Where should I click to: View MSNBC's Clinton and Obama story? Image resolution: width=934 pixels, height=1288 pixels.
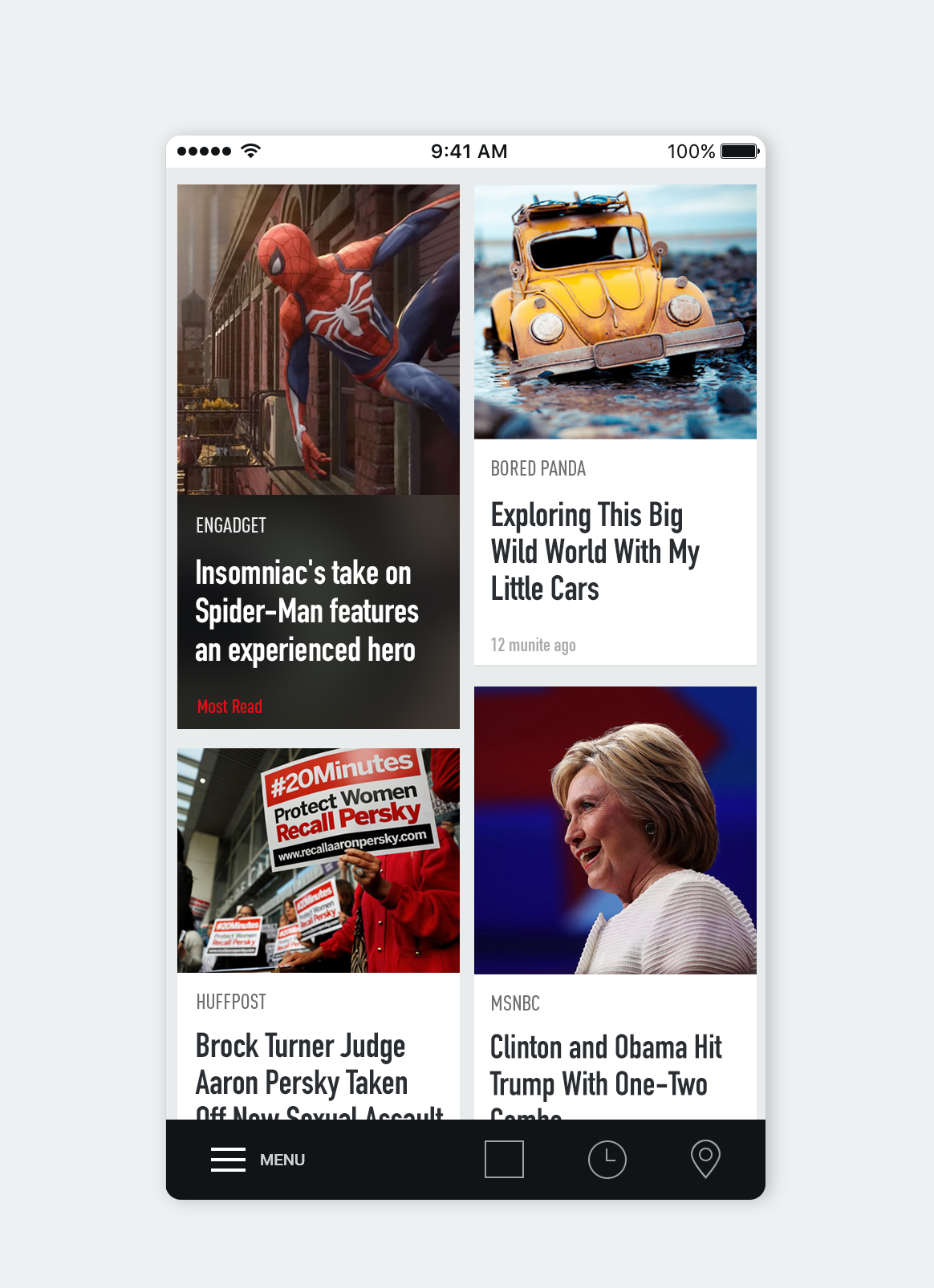point(606,1065)
